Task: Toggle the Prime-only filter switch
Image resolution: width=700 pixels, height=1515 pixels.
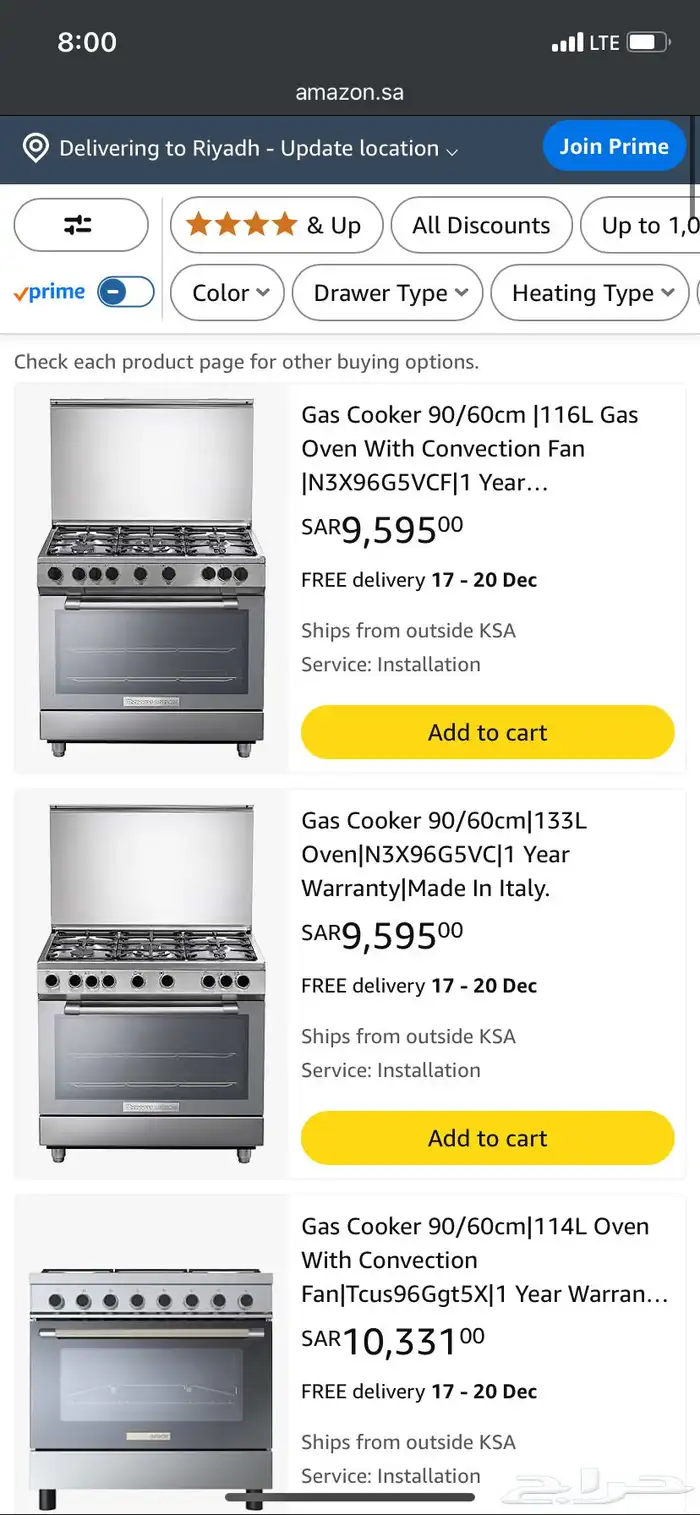Action: pos(126,292)
